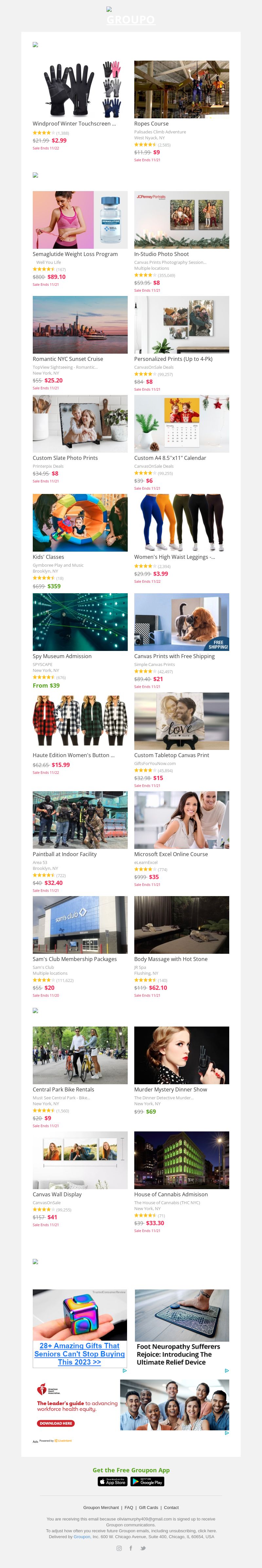Screen dimensions: 262x1568
Task: Check out Sam's Club Membership Packages
Action: [x=80, y=925]
